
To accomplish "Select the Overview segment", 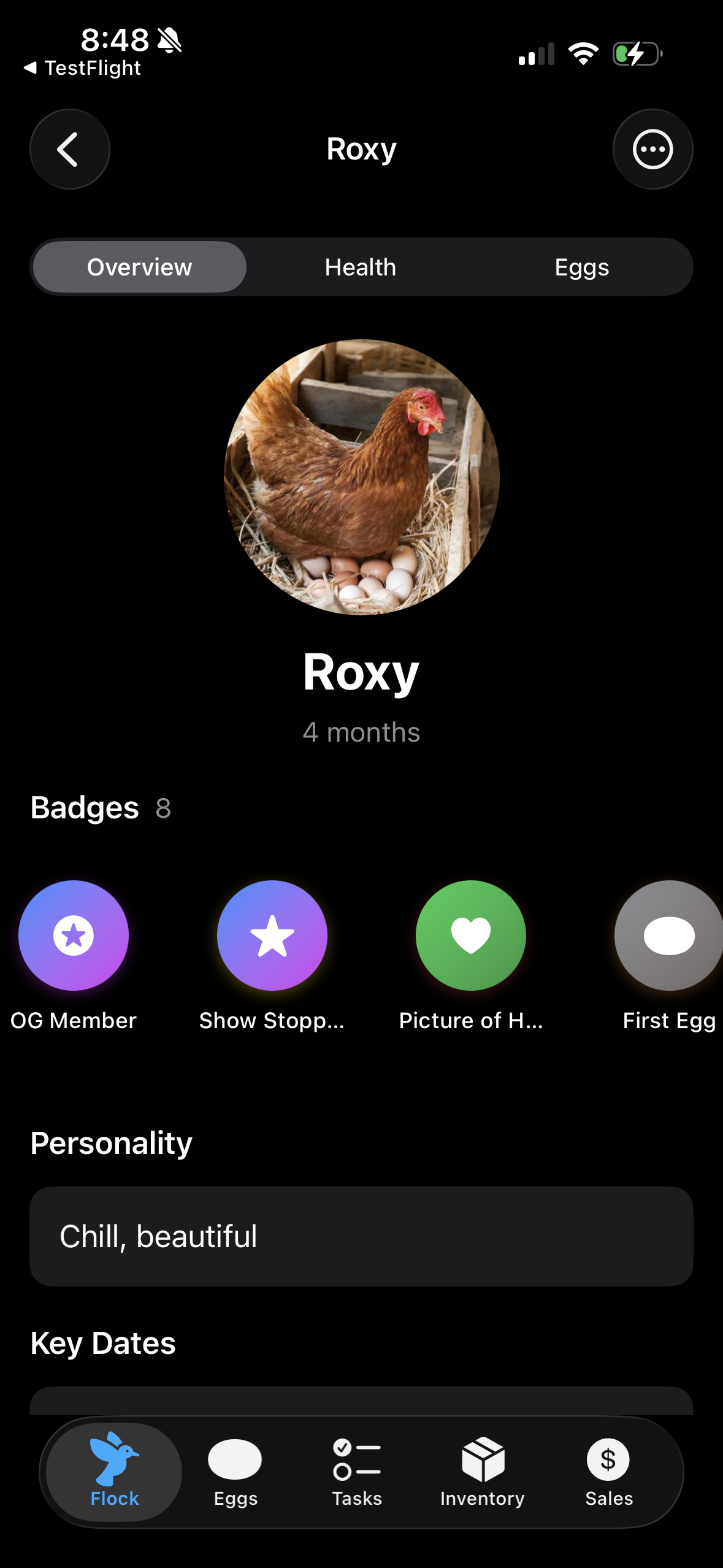I will 140,267.
